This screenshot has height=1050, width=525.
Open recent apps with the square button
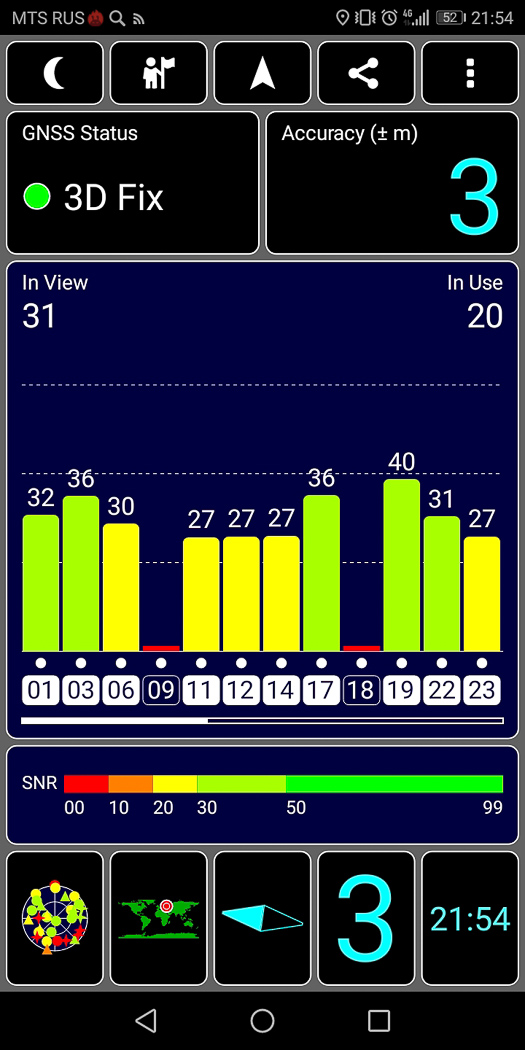click(379, 1021)
